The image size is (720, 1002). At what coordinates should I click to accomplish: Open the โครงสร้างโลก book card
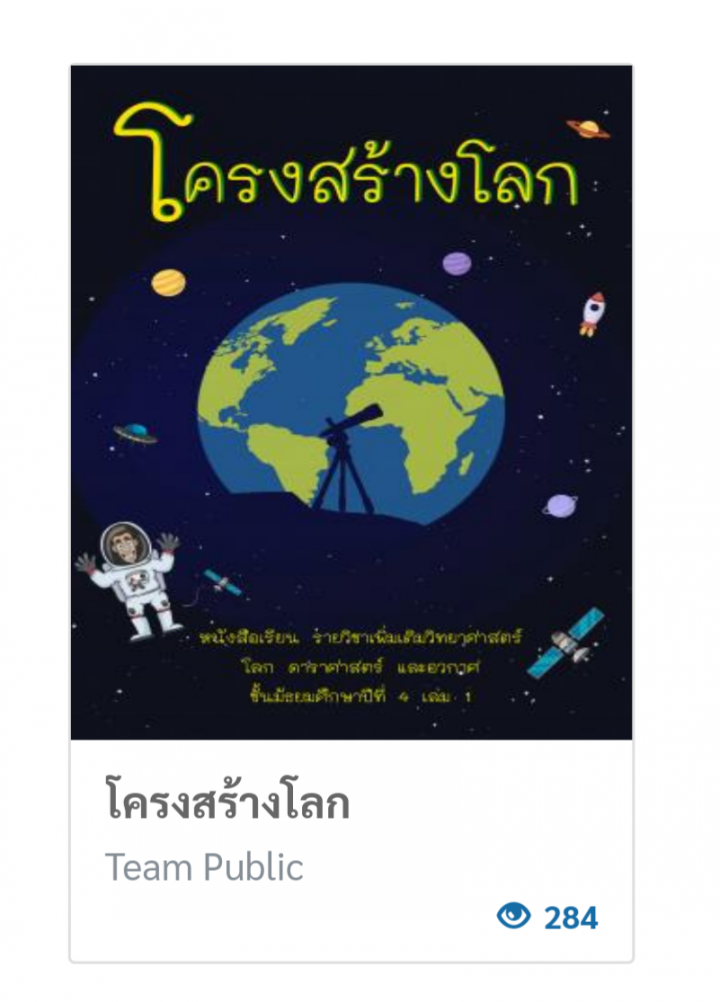click(x=351, y=403)
